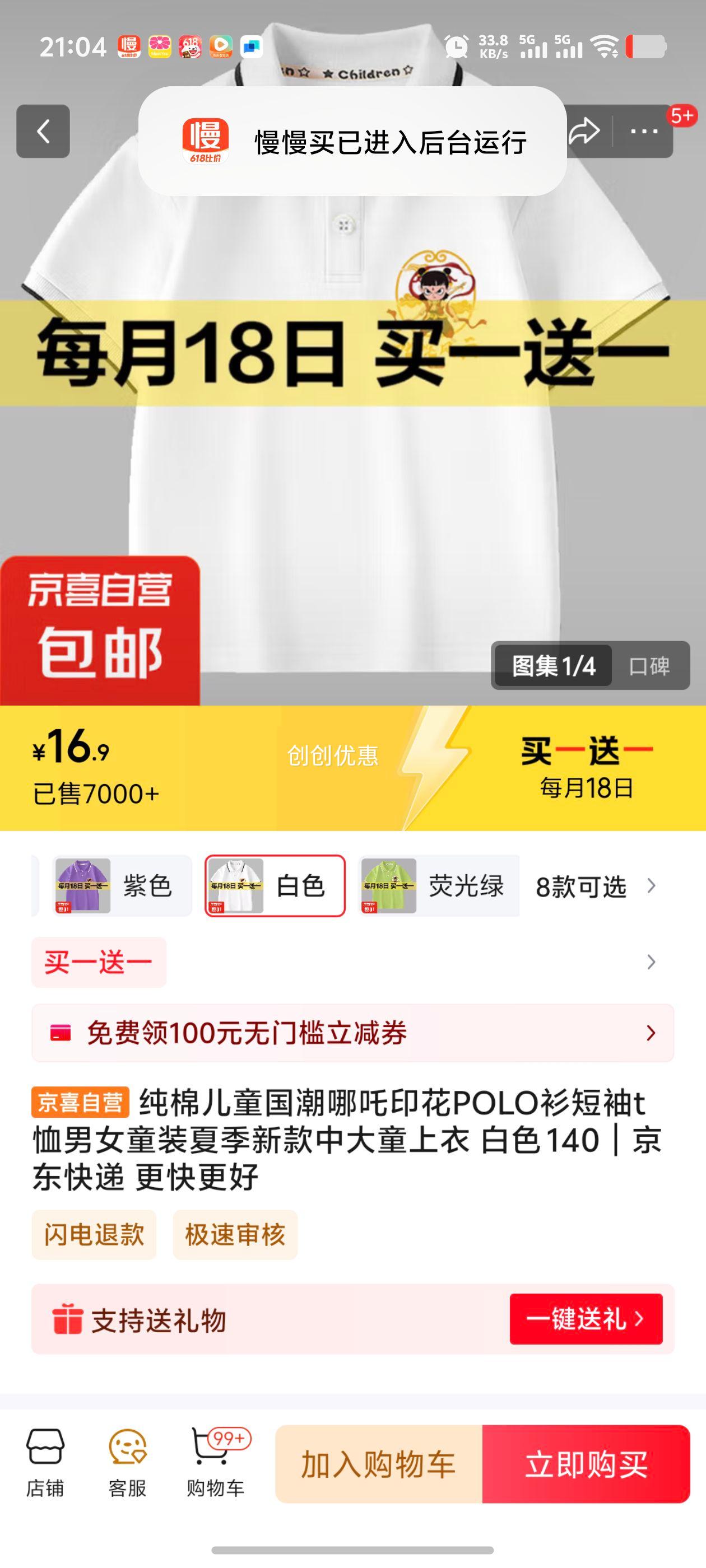Go back using the top-left arrow
This screenshot has height=1568, width=706.
[43, 132]
